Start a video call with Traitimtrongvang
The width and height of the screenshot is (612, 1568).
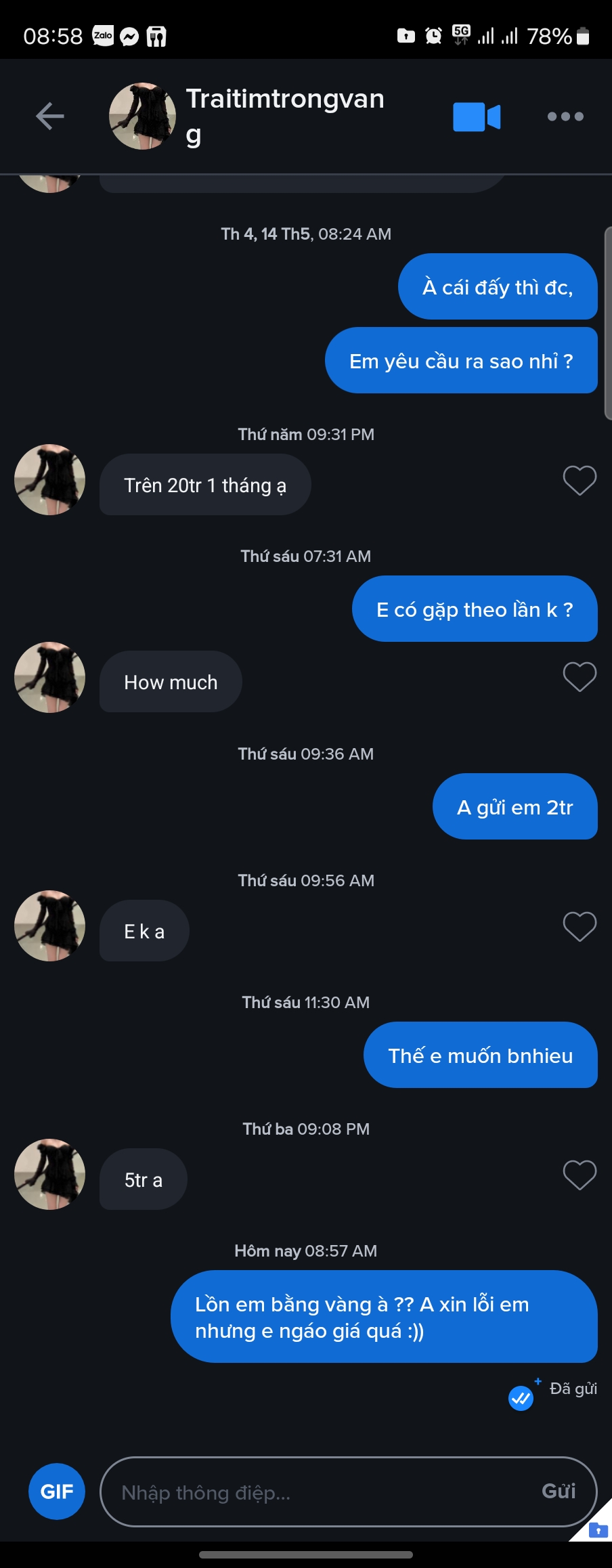[x=477, y=116]
